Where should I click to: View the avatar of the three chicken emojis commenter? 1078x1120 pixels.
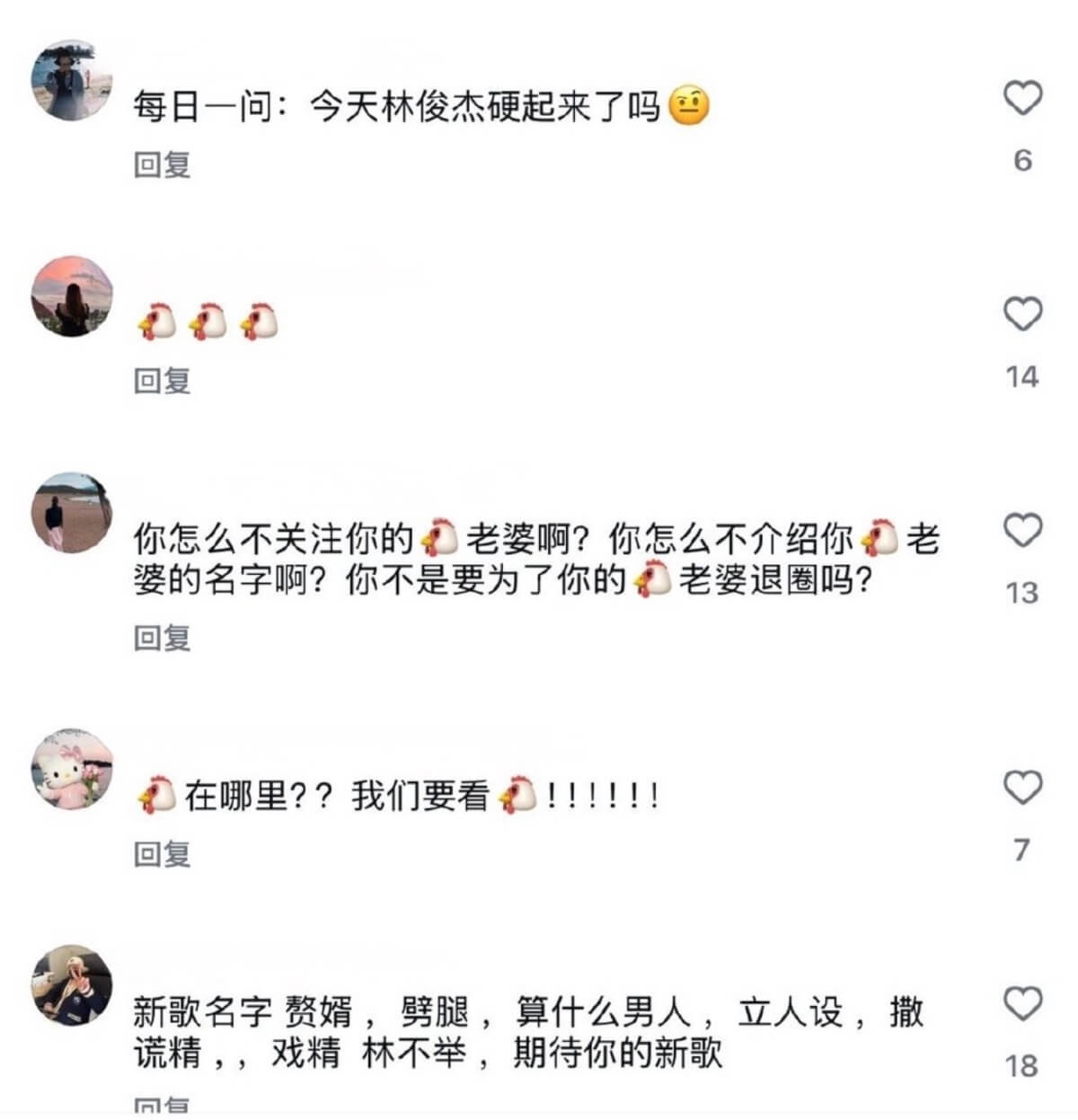coord(72,295)
